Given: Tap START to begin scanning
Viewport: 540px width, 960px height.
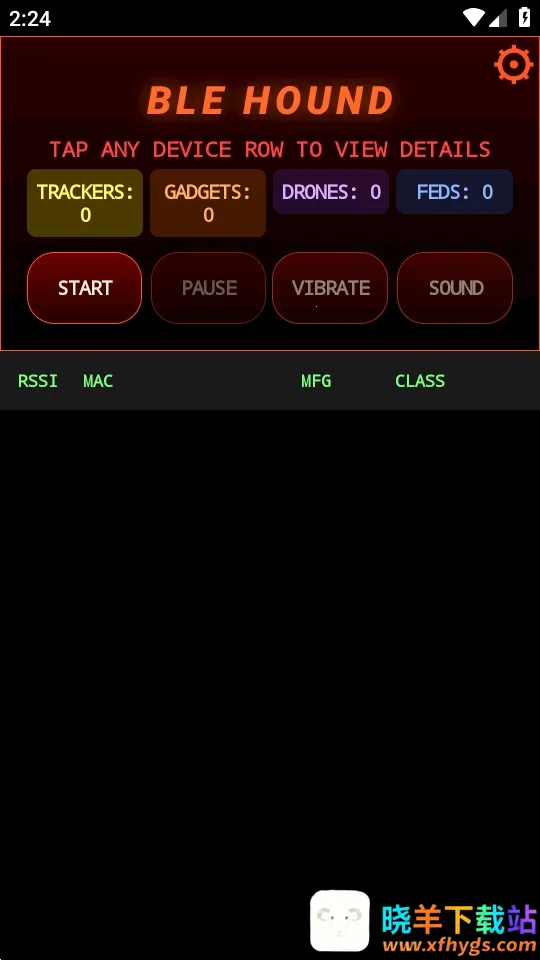Looking at the screenshot, I should (x=84, y=288).
